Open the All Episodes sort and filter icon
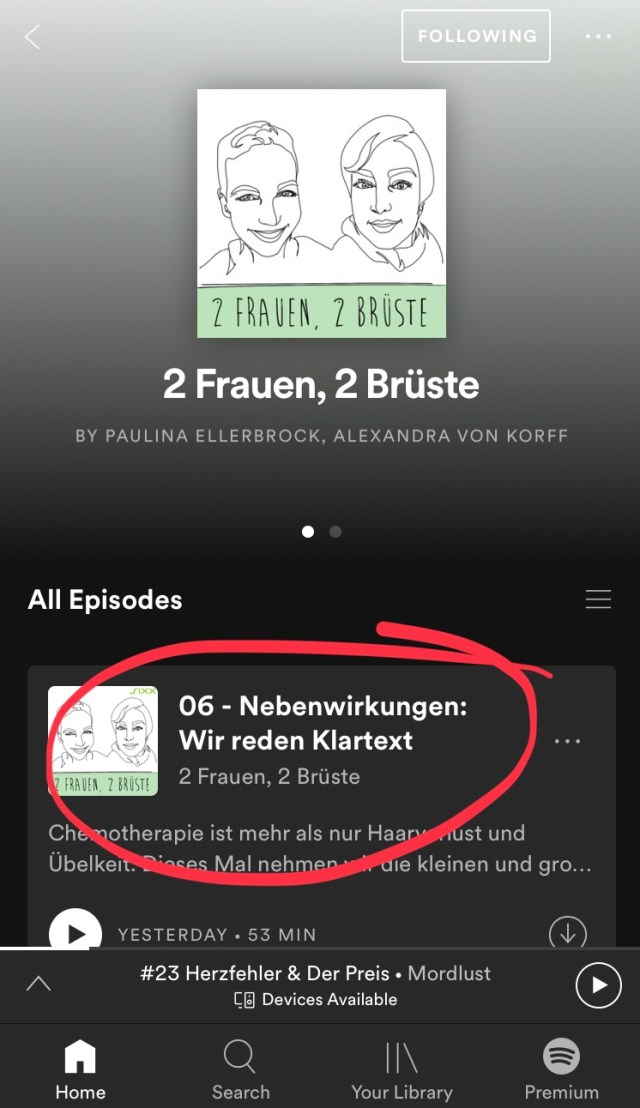The image size is (640, 1108). click(x=598, y=600)
